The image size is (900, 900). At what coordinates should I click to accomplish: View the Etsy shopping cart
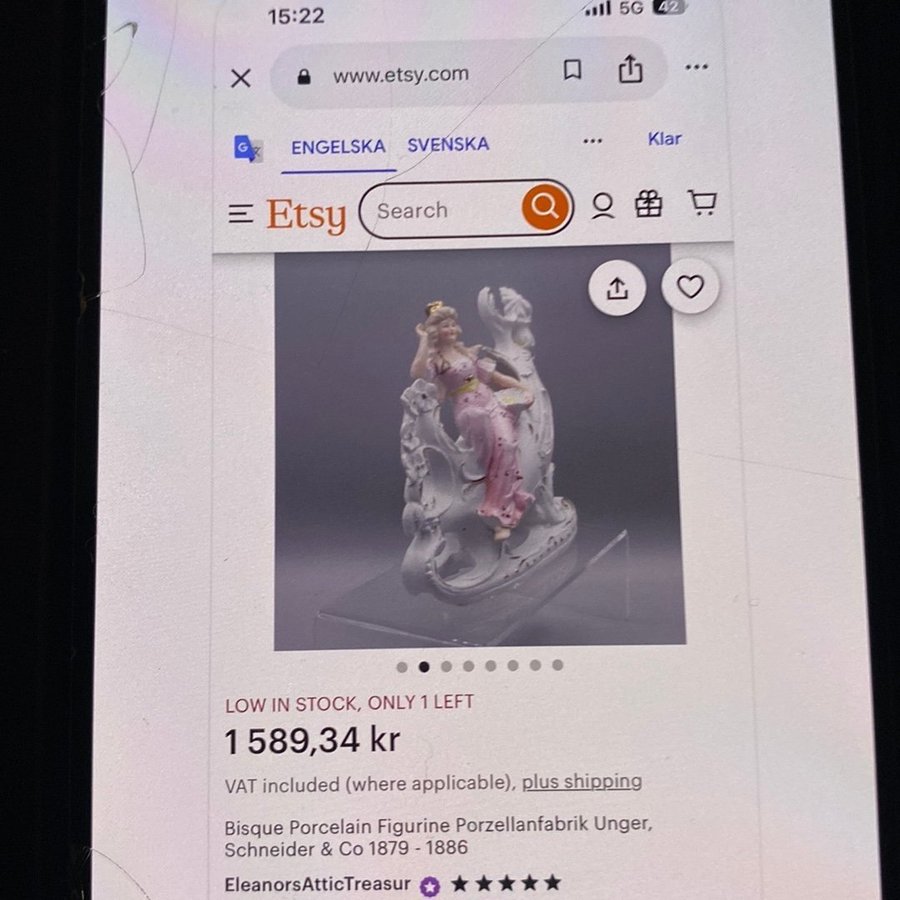(702, 203)
